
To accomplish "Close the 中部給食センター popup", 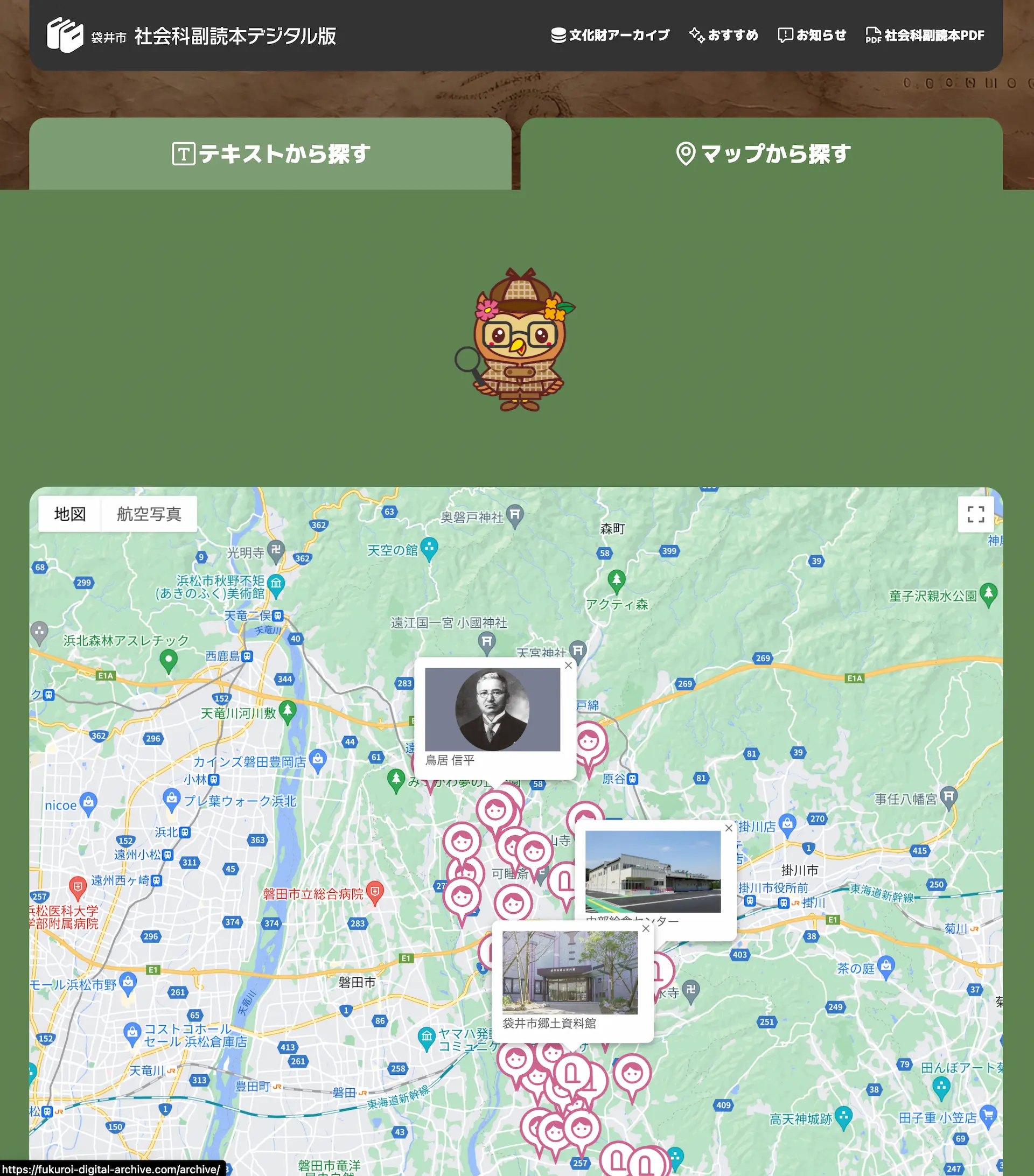I will pyautogui.click(x=729, y=828).
